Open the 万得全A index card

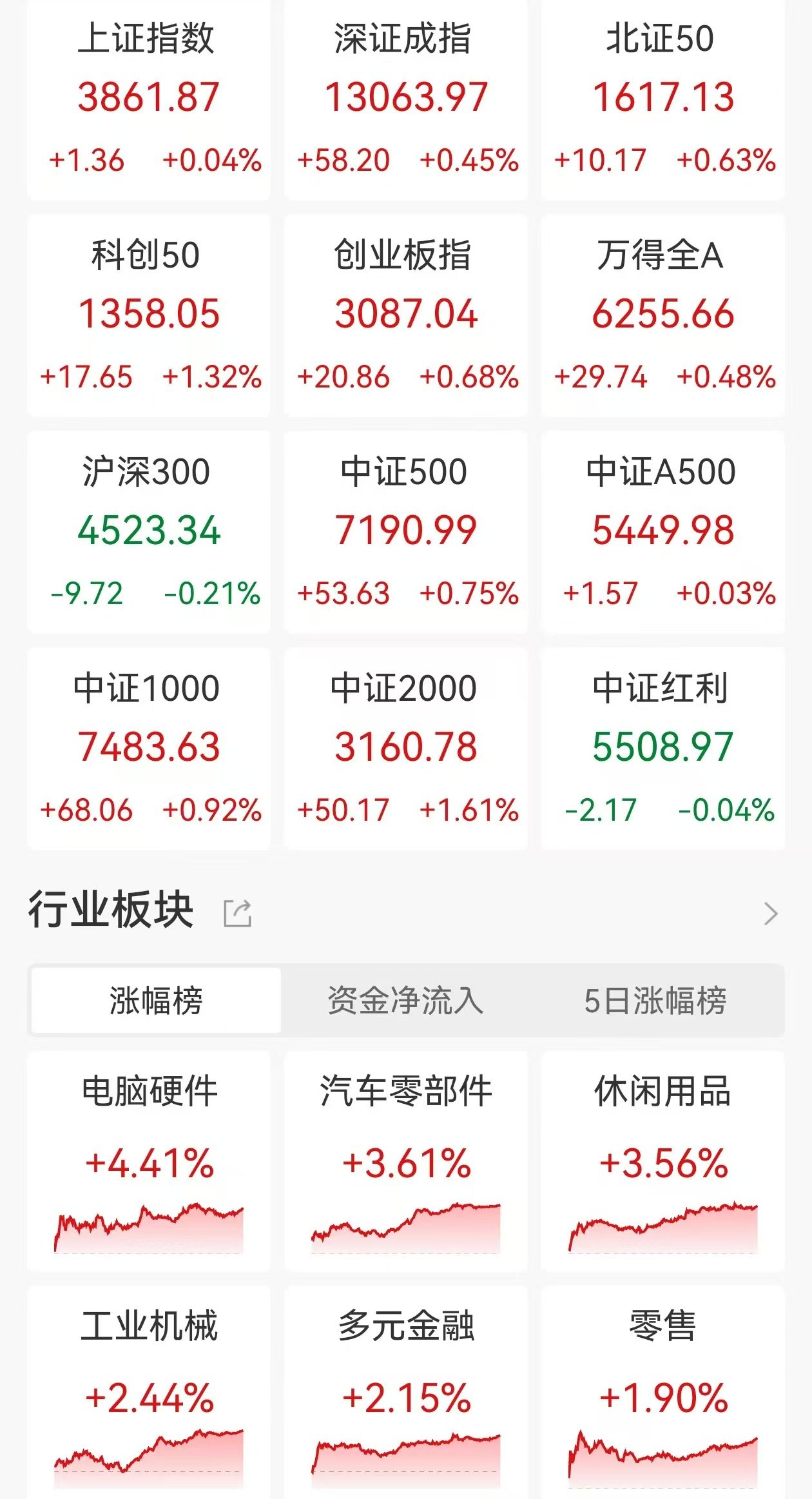[663, 315]
